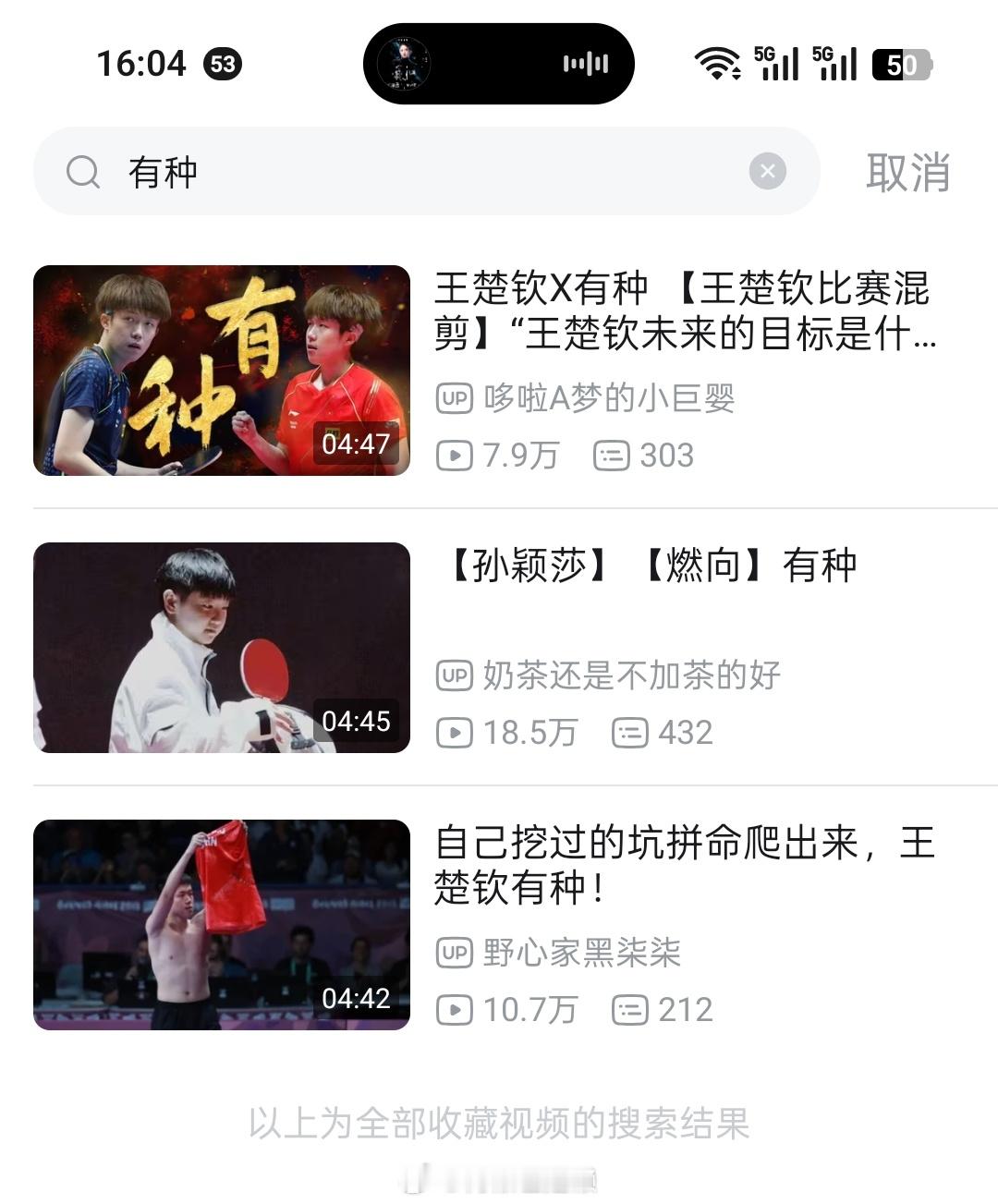
Task: Tap 取消 to cancel the search
Action: 907,172
